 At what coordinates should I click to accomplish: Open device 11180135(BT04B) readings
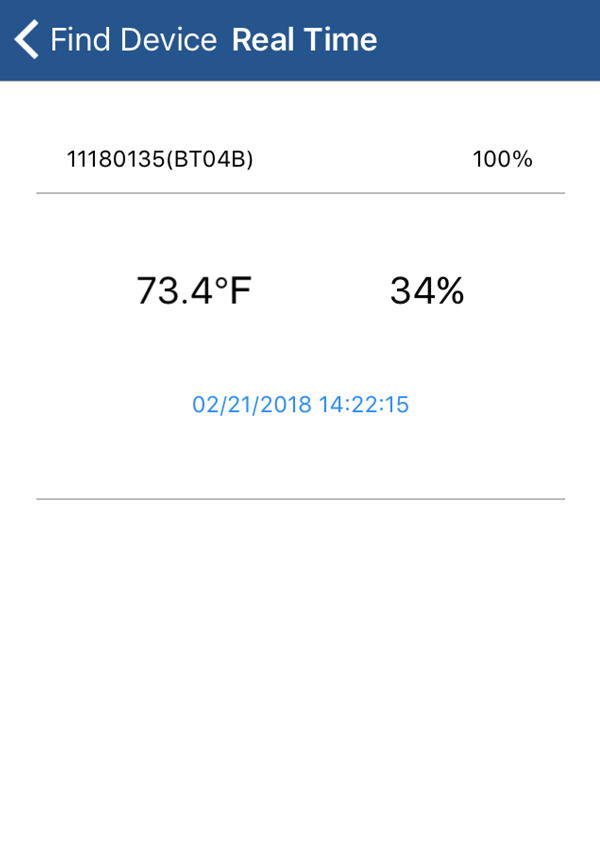(160, 159)
